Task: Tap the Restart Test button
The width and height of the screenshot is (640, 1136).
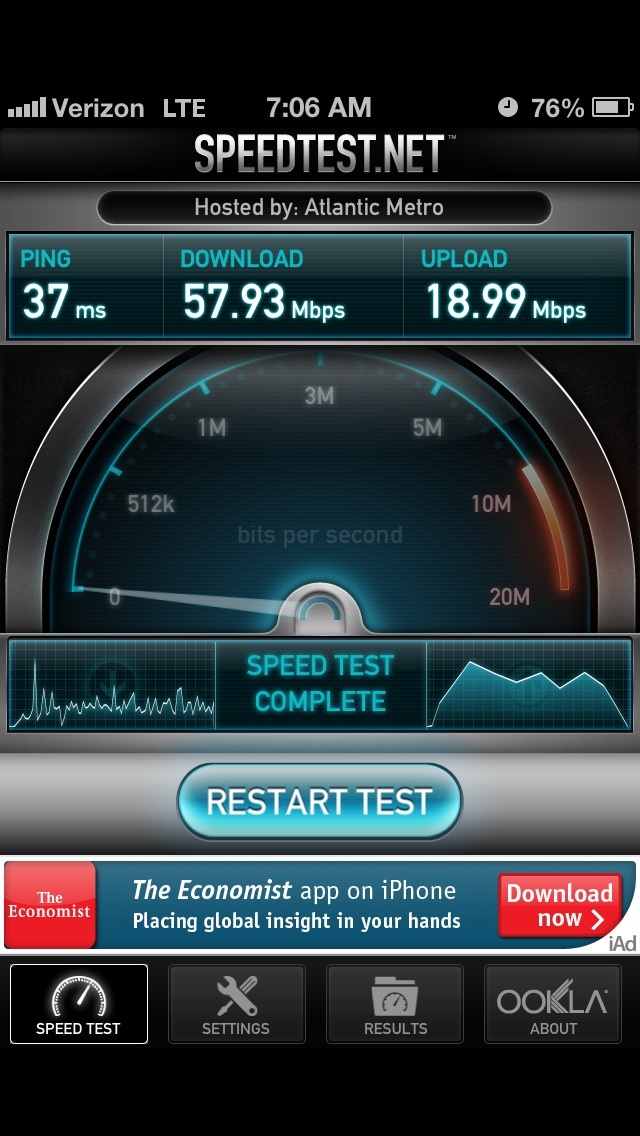Action: [320, 802]
